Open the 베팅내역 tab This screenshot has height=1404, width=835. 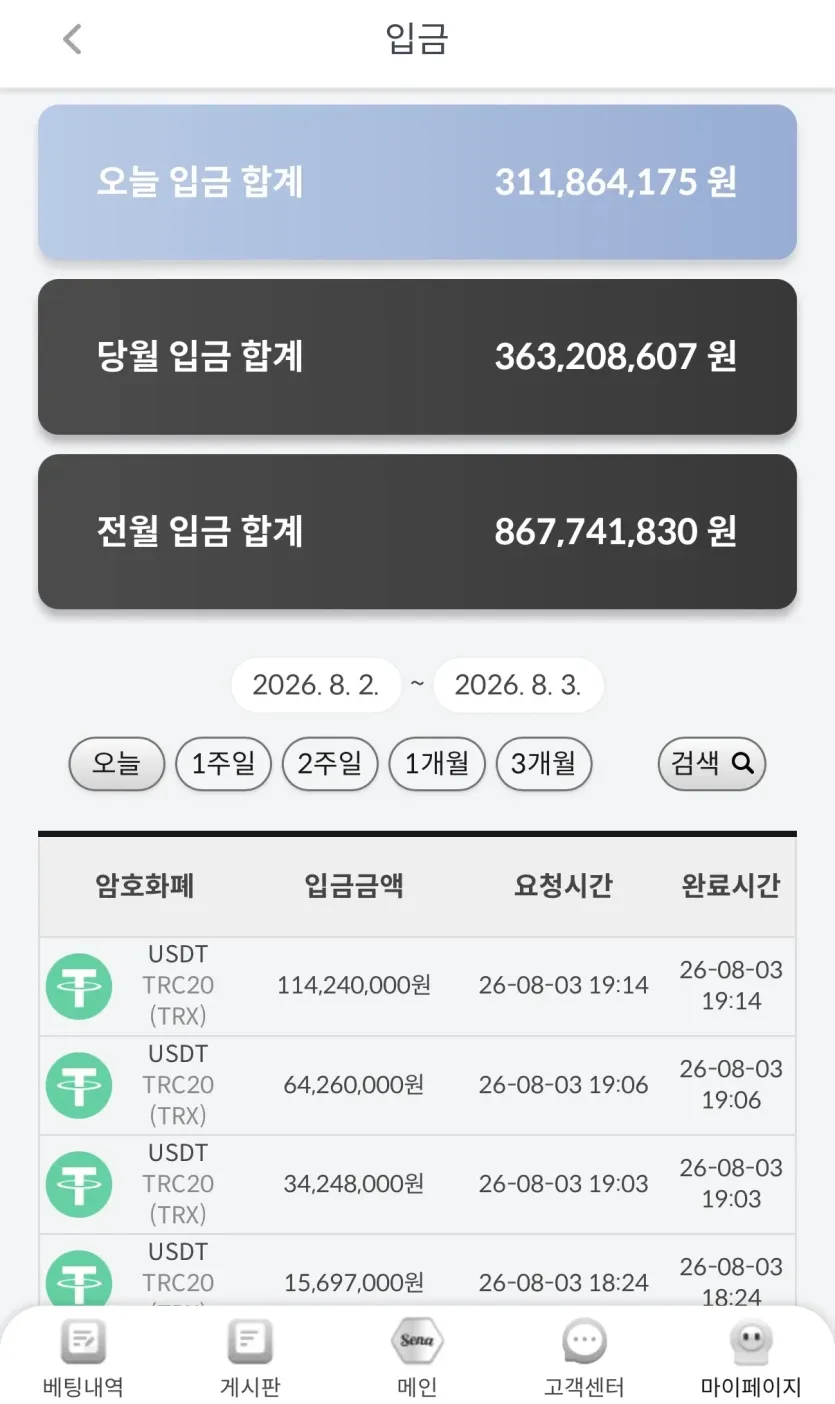point(83,1359)
